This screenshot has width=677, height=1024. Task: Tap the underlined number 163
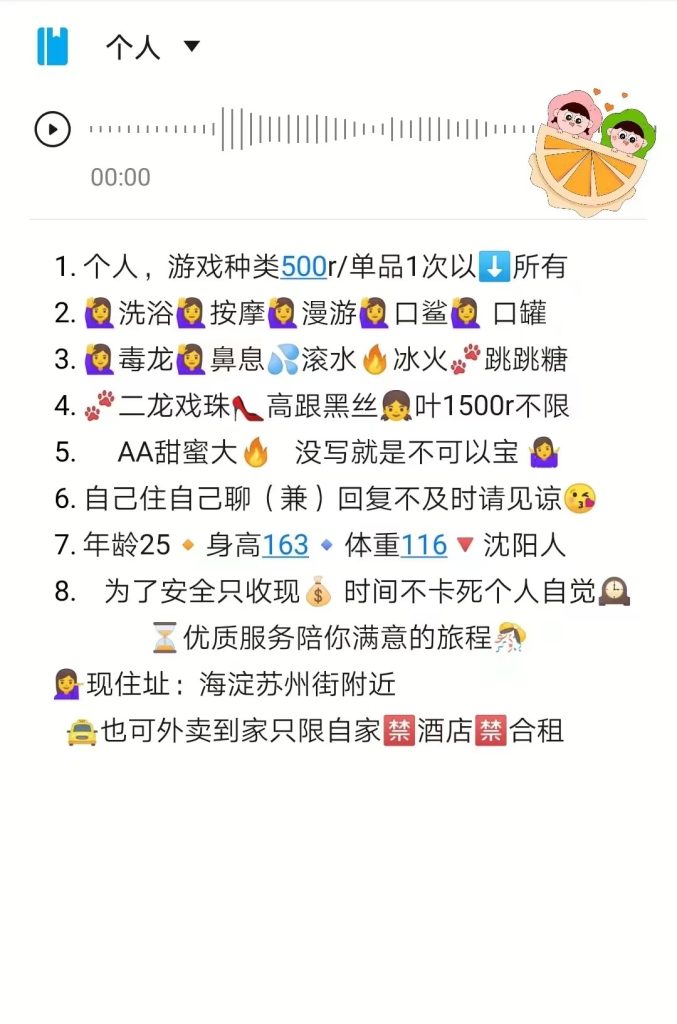[x=285, y=545]
